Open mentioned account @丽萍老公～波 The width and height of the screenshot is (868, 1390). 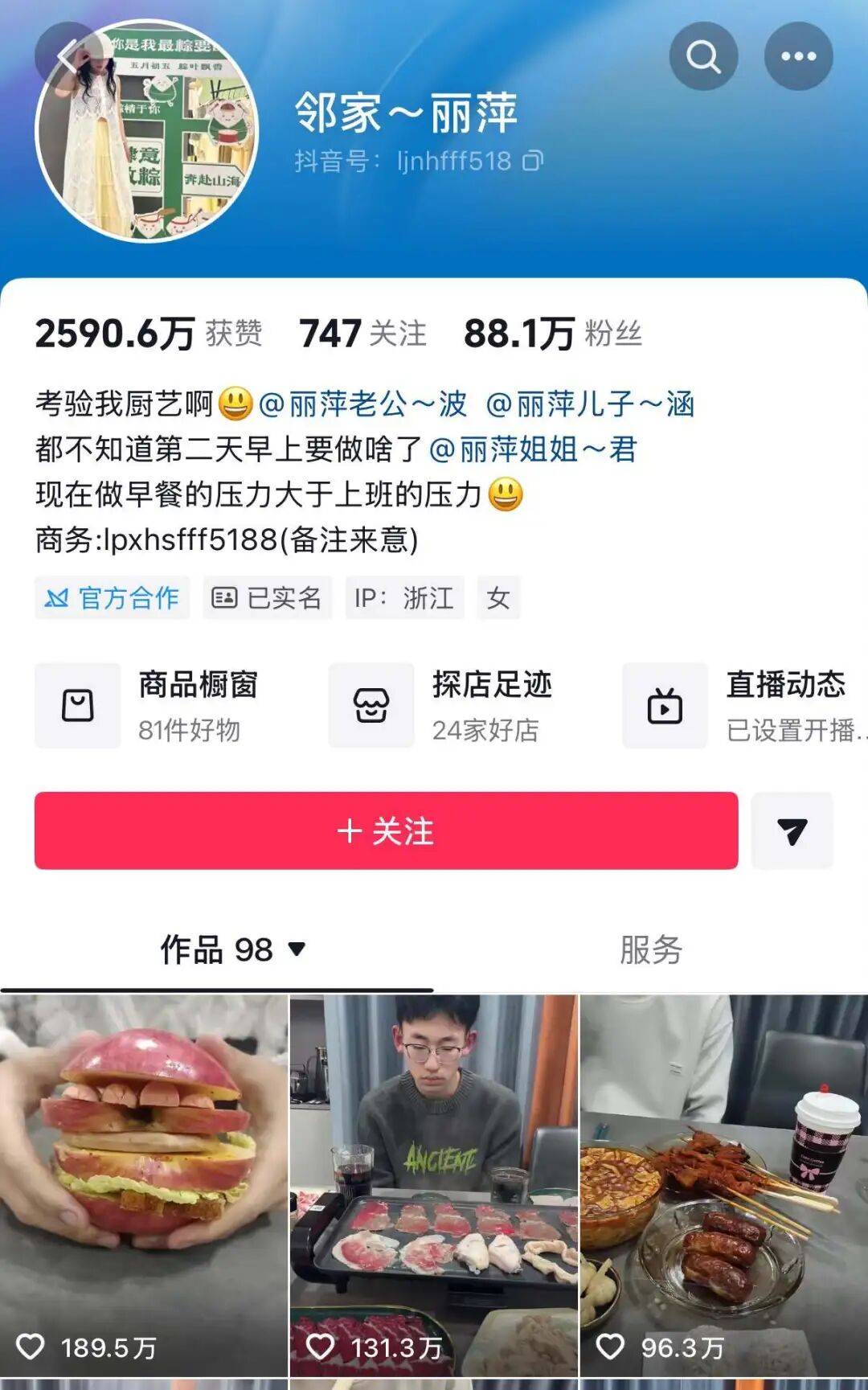coord(363,404)
